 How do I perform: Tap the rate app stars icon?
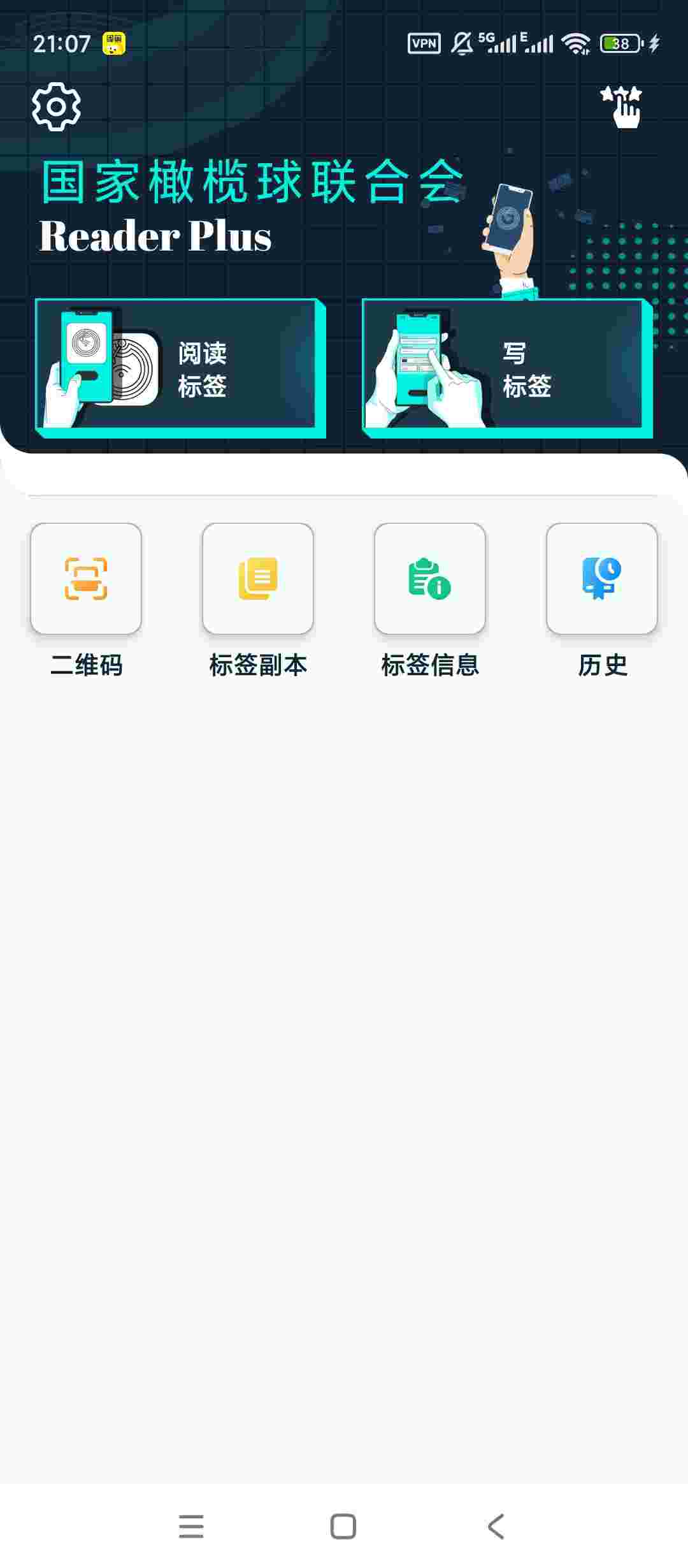(x=622, y=106)
